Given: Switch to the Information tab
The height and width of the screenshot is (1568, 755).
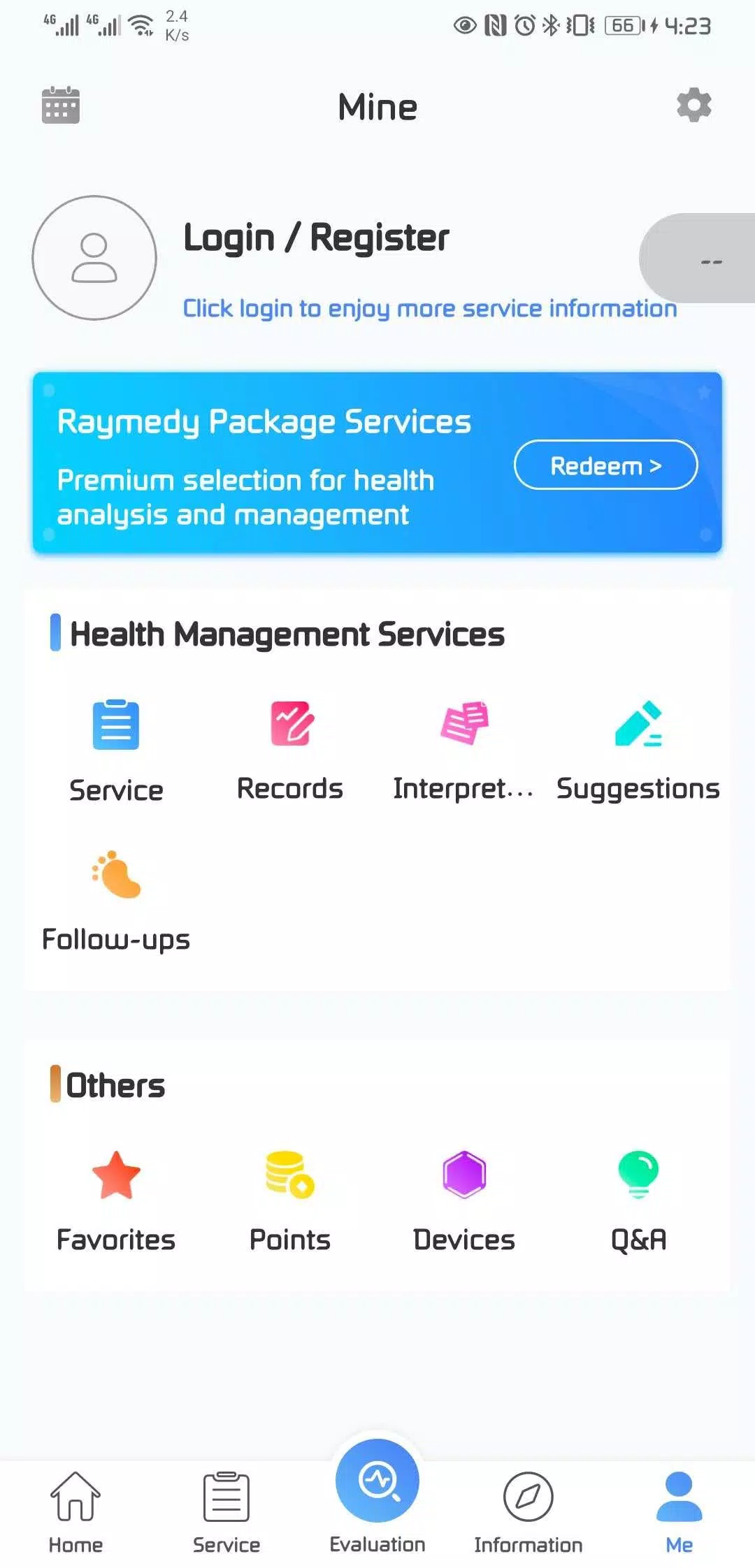Looking at the screenshot, I should click(x=528, y=1513).
